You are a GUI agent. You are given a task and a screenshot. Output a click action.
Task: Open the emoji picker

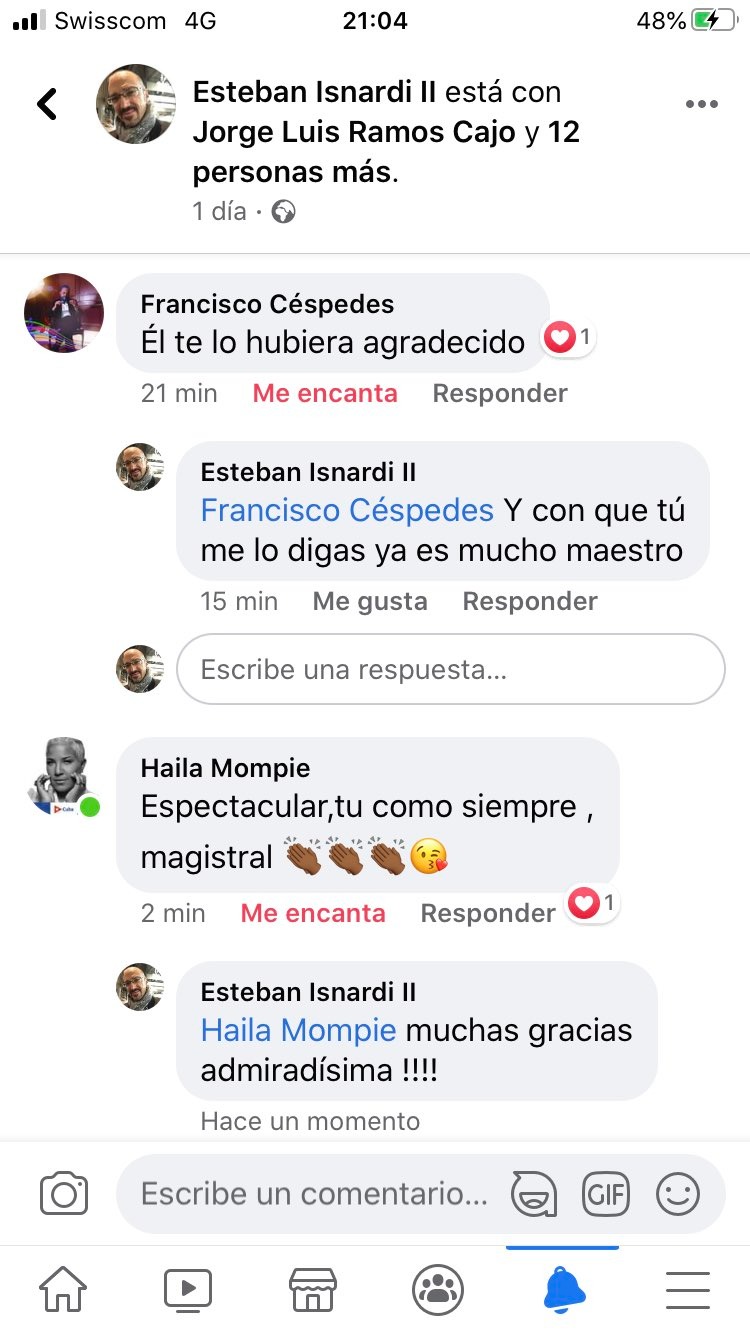pyautogui.click(x=678, y=1194)
